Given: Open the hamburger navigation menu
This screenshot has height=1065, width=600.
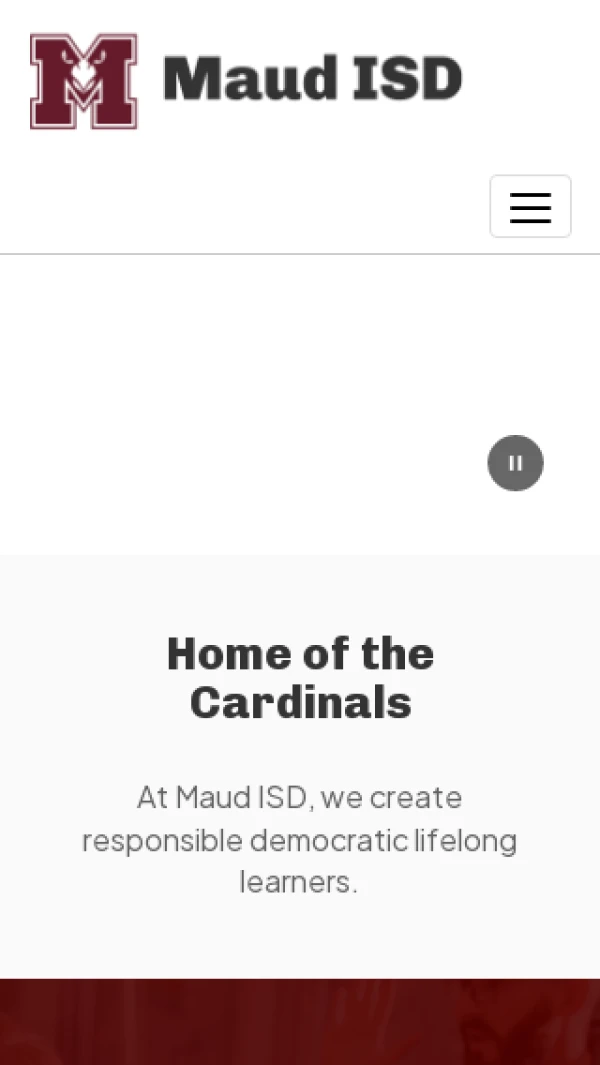Looking at the screenshot, I should [530, 207].
